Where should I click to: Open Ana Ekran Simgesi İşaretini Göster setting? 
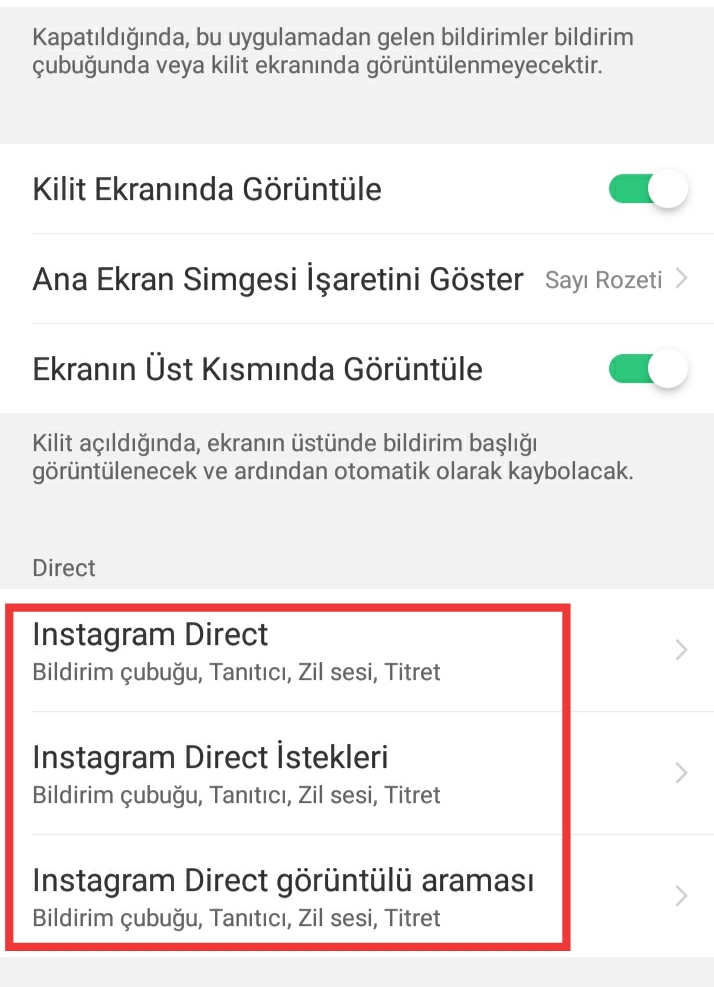(360, 279)
